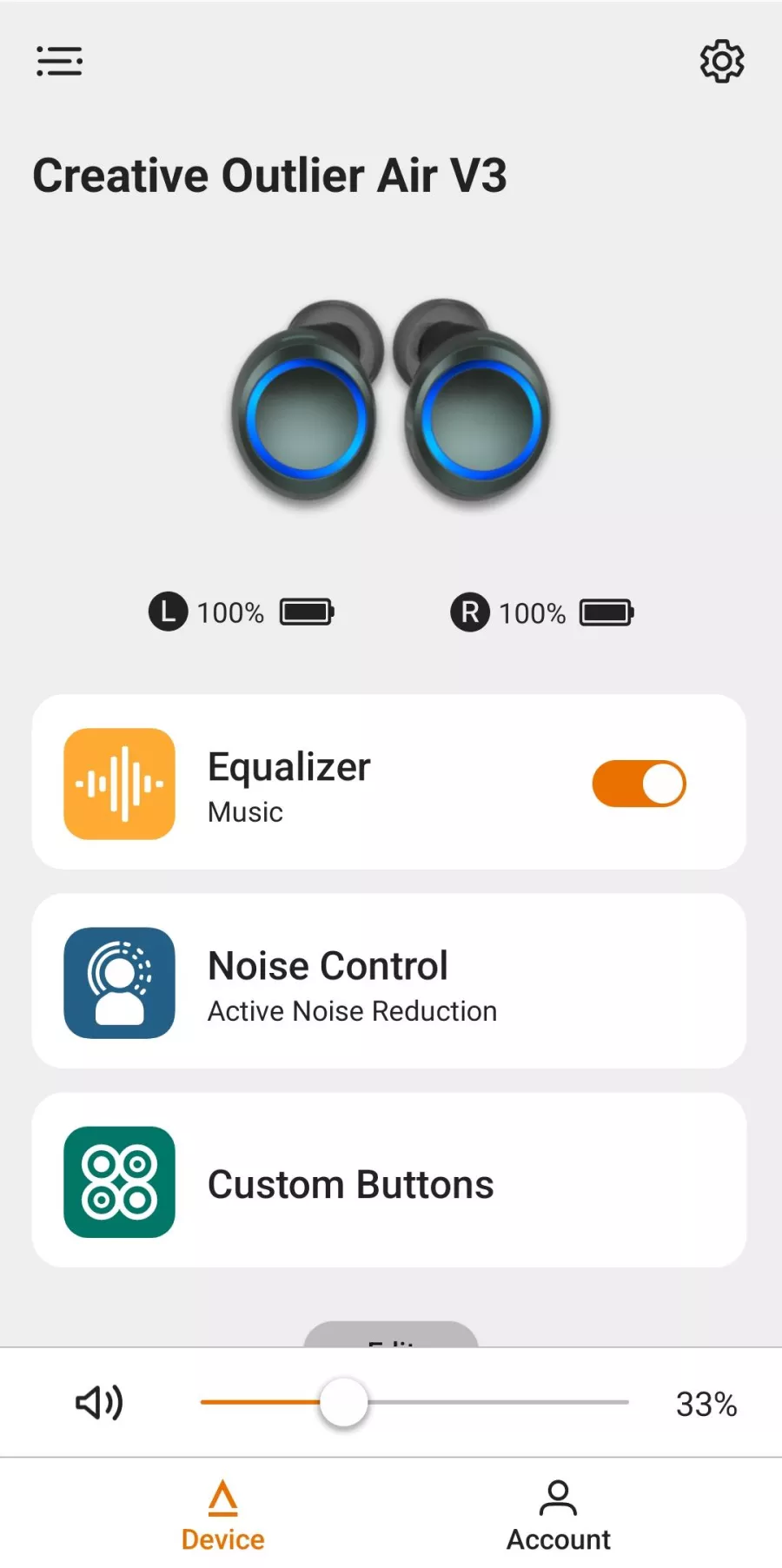Switch to the Account tab
Viewport: 782px width, 1568px height.
[559, 1516]
